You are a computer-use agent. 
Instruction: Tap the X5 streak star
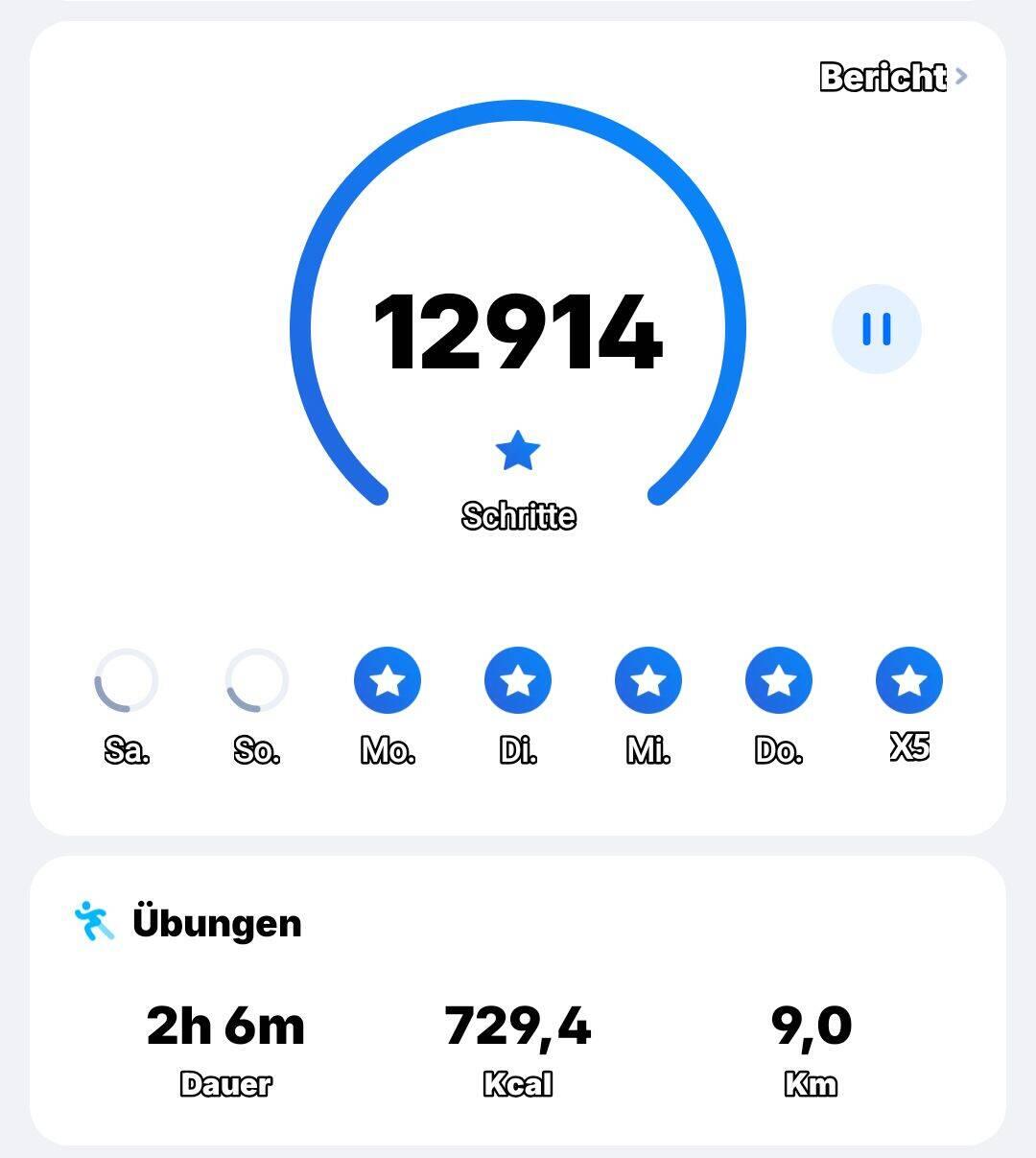click(909, 680)
